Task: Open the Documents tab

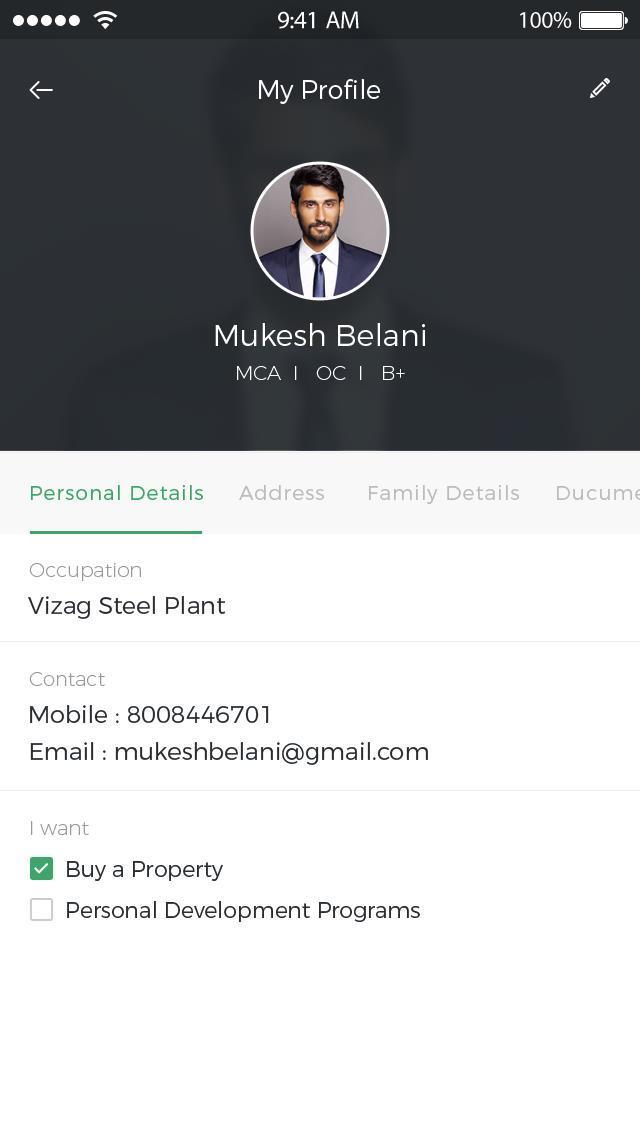Action: [596, 493]
